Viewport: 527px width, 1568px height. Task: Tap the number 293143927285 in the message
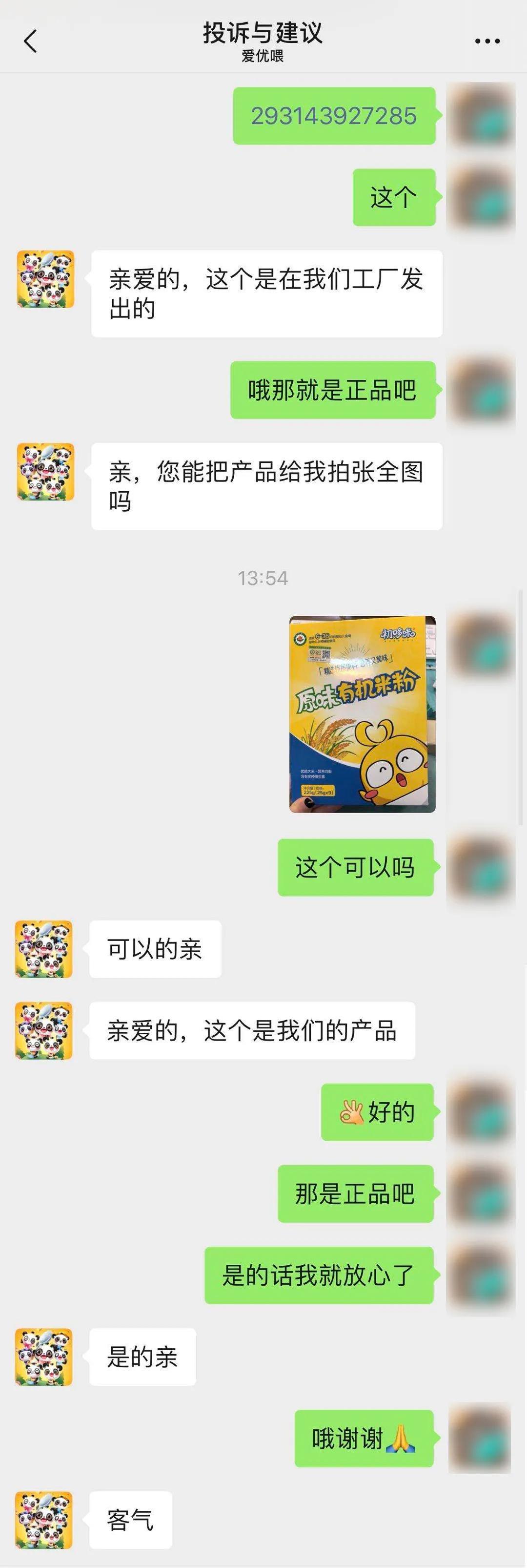(x=333, y=116)
